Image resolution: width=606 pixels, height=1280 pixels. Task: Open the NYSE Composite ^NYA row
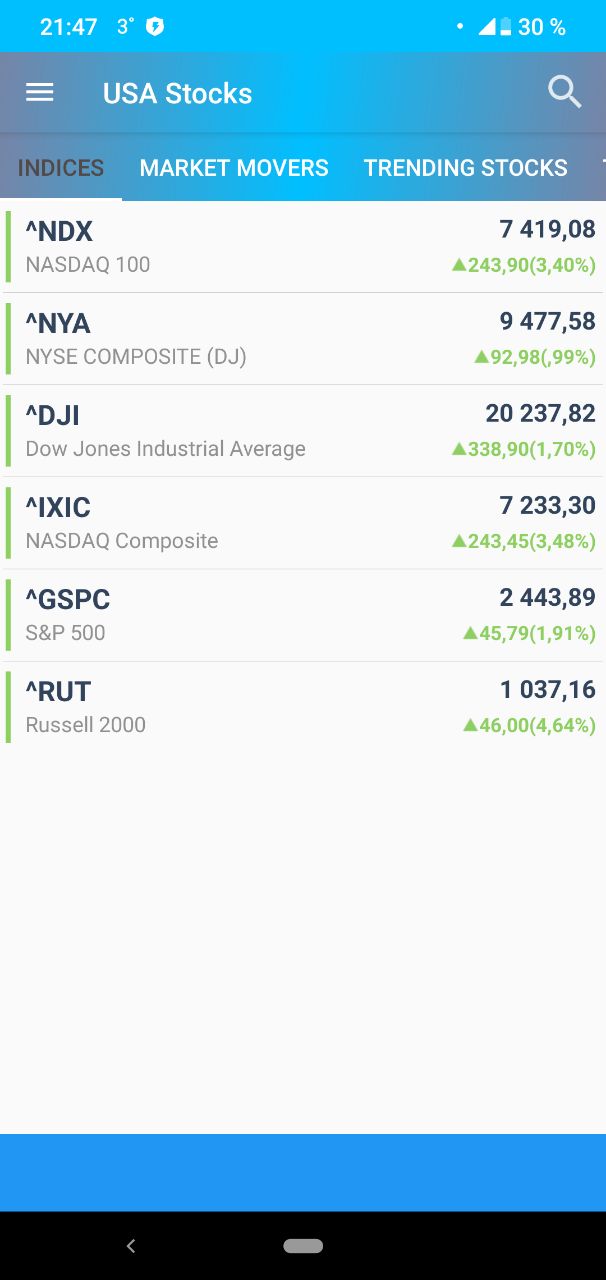303,339
